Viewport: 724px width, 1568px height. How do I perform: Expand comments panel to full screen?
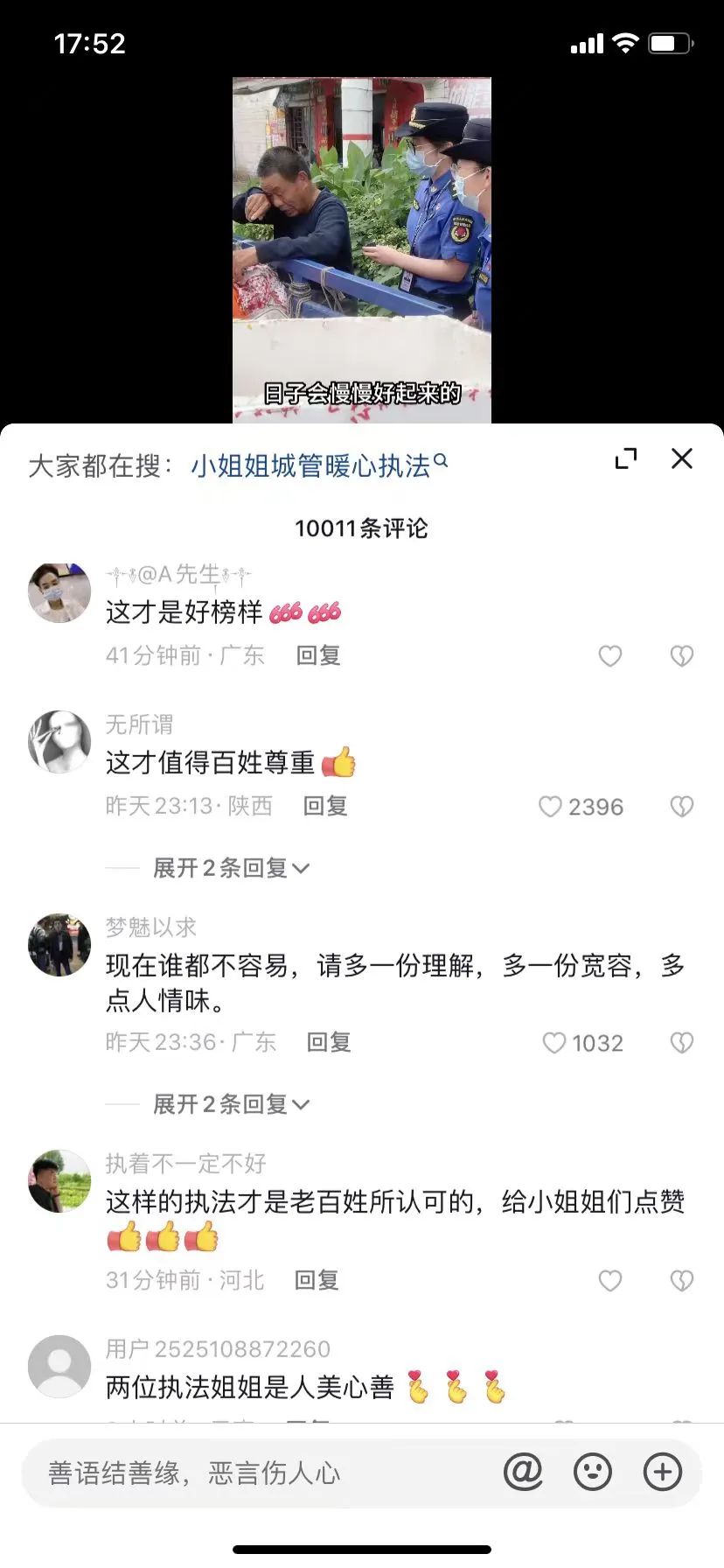(626, 458)
